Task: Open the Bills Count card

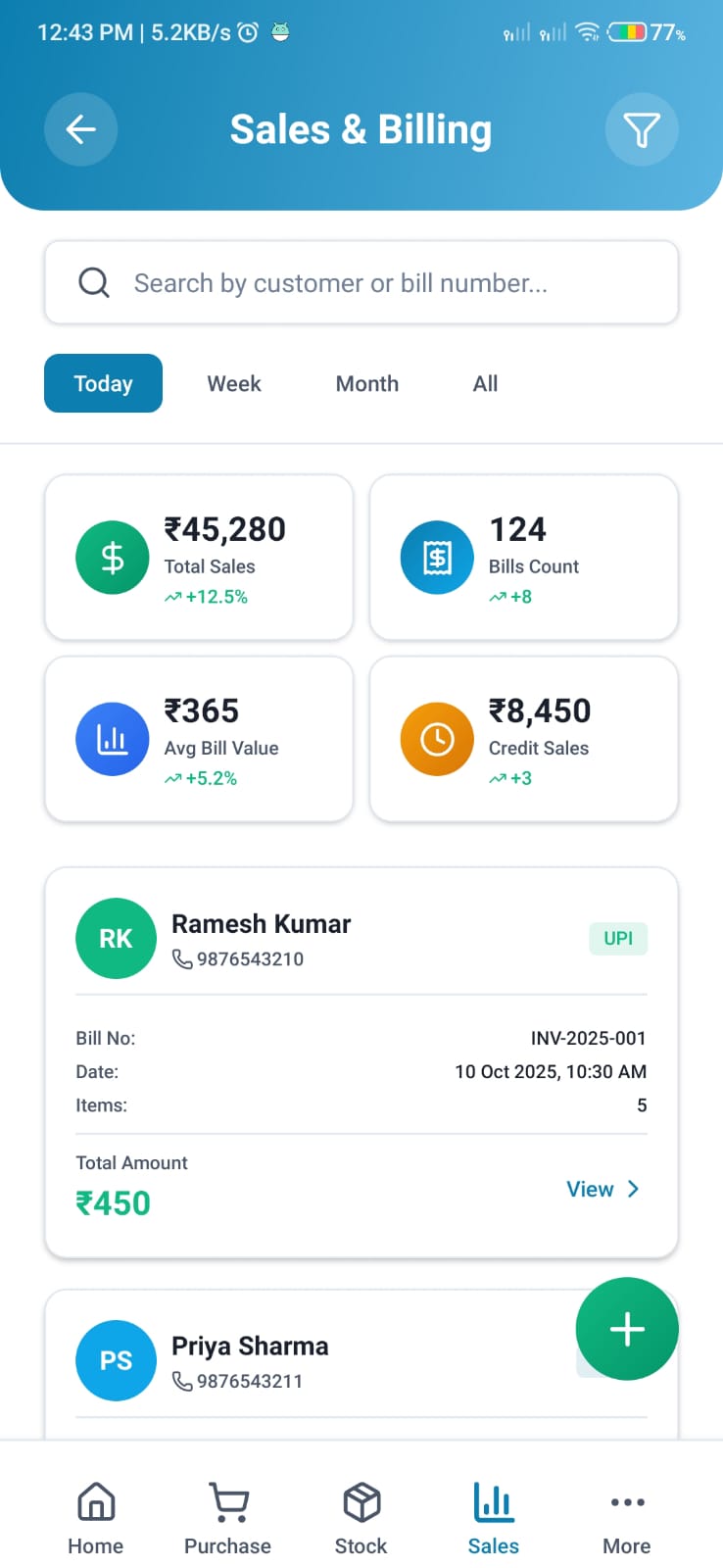Action: (x=523, y=558)
